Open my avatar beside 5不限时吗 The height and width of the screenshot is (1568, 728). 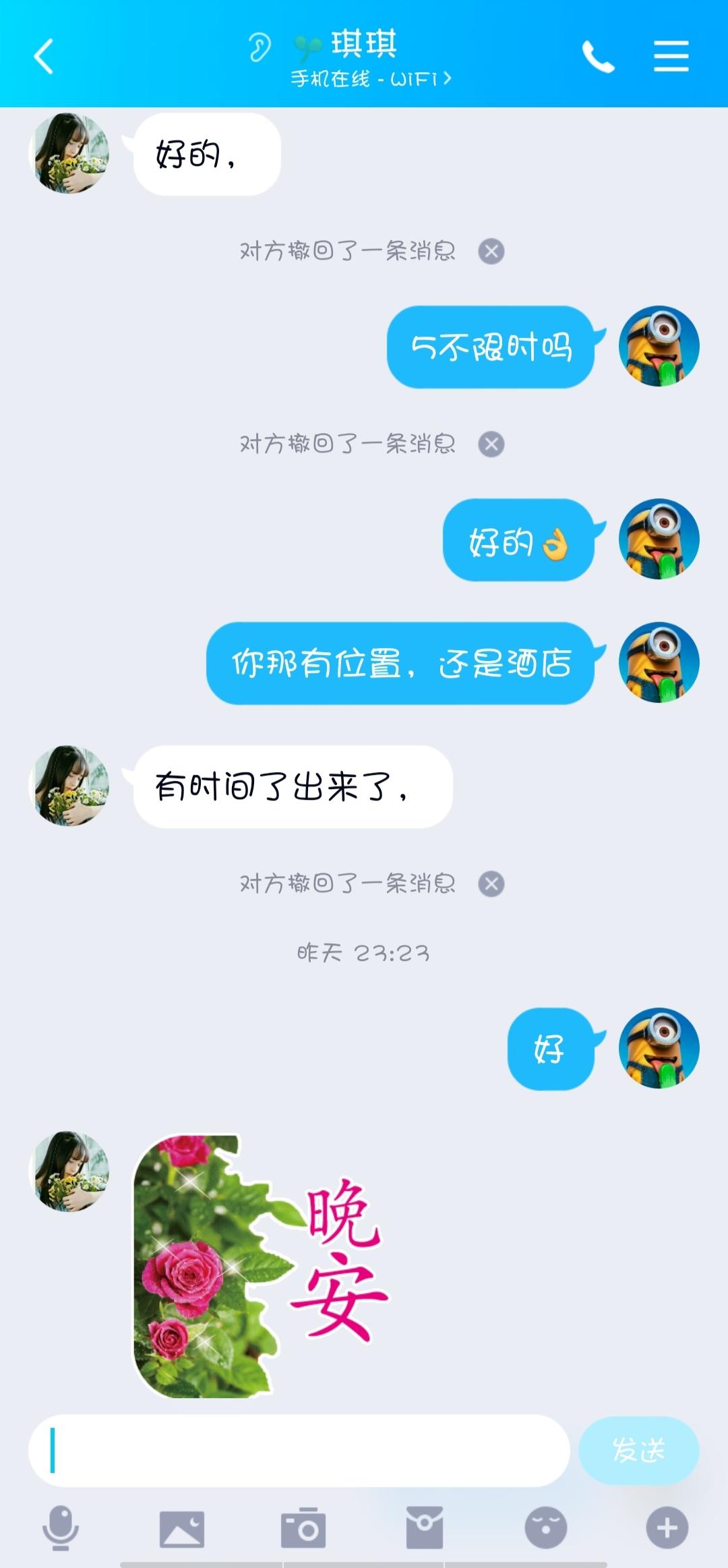coord(659,347)
